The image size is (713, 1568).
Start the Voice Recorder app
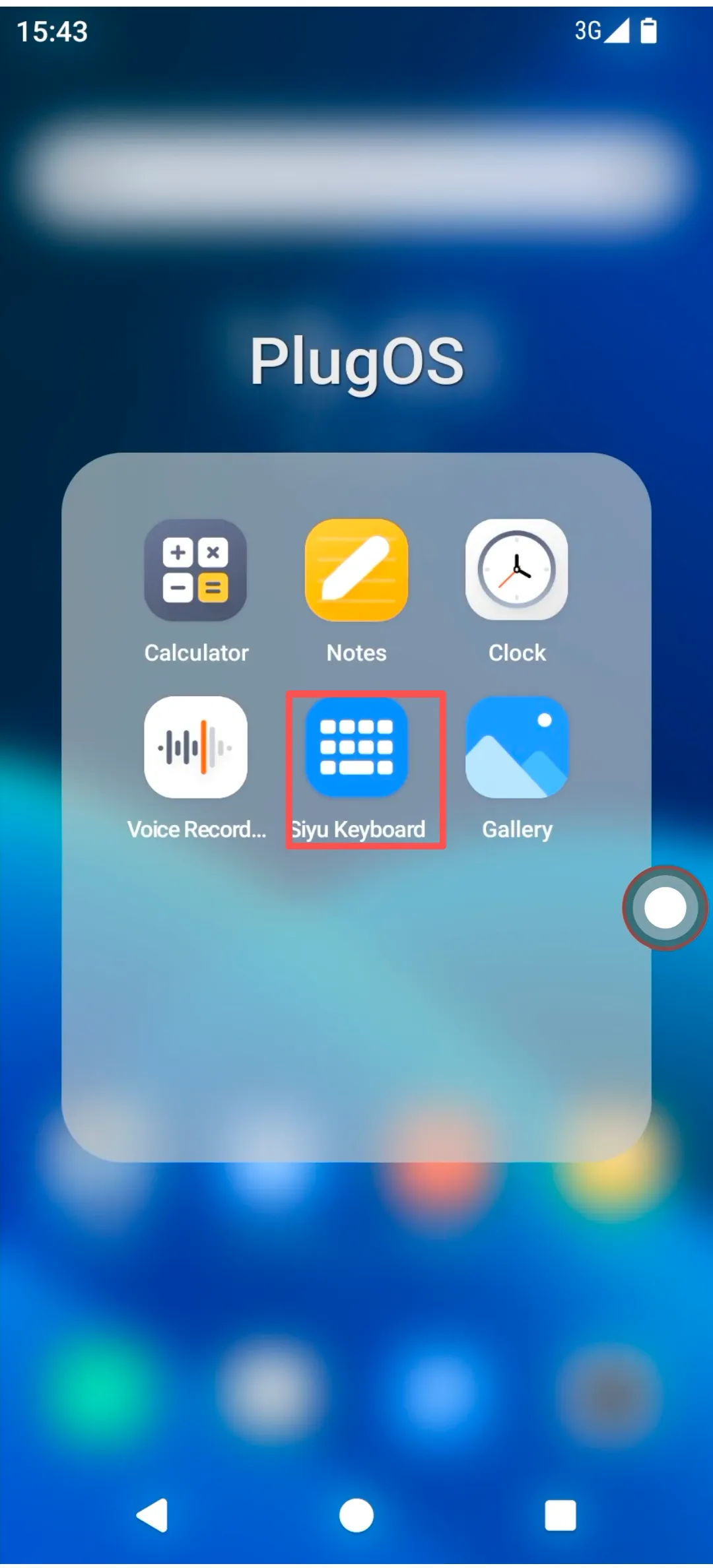click(195, 748)
